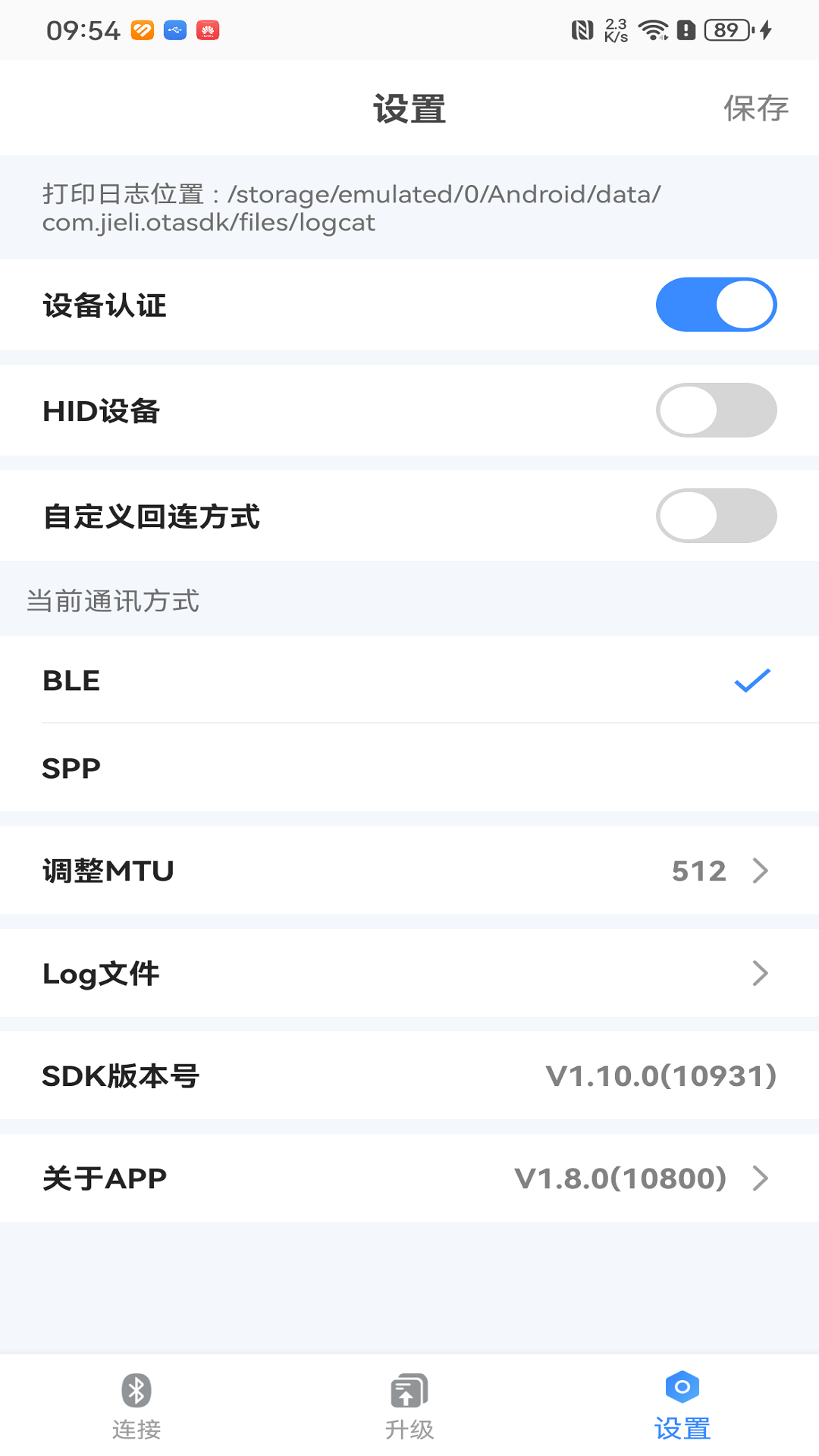The height and width of the screenshot is (1456, 819).
Task: Select SPP as communication method
Action: 71,767
